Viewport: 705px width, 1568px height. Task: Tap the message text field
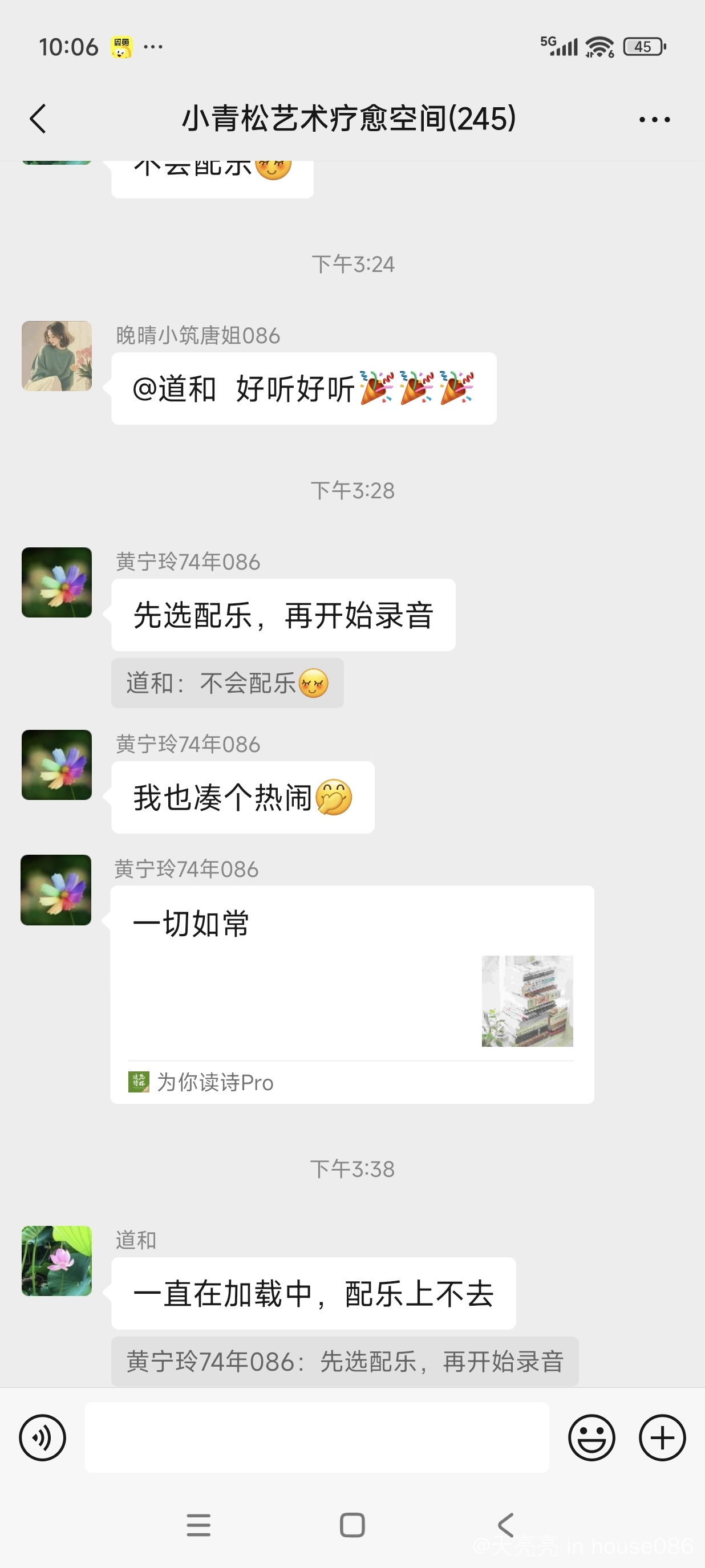317,1437
